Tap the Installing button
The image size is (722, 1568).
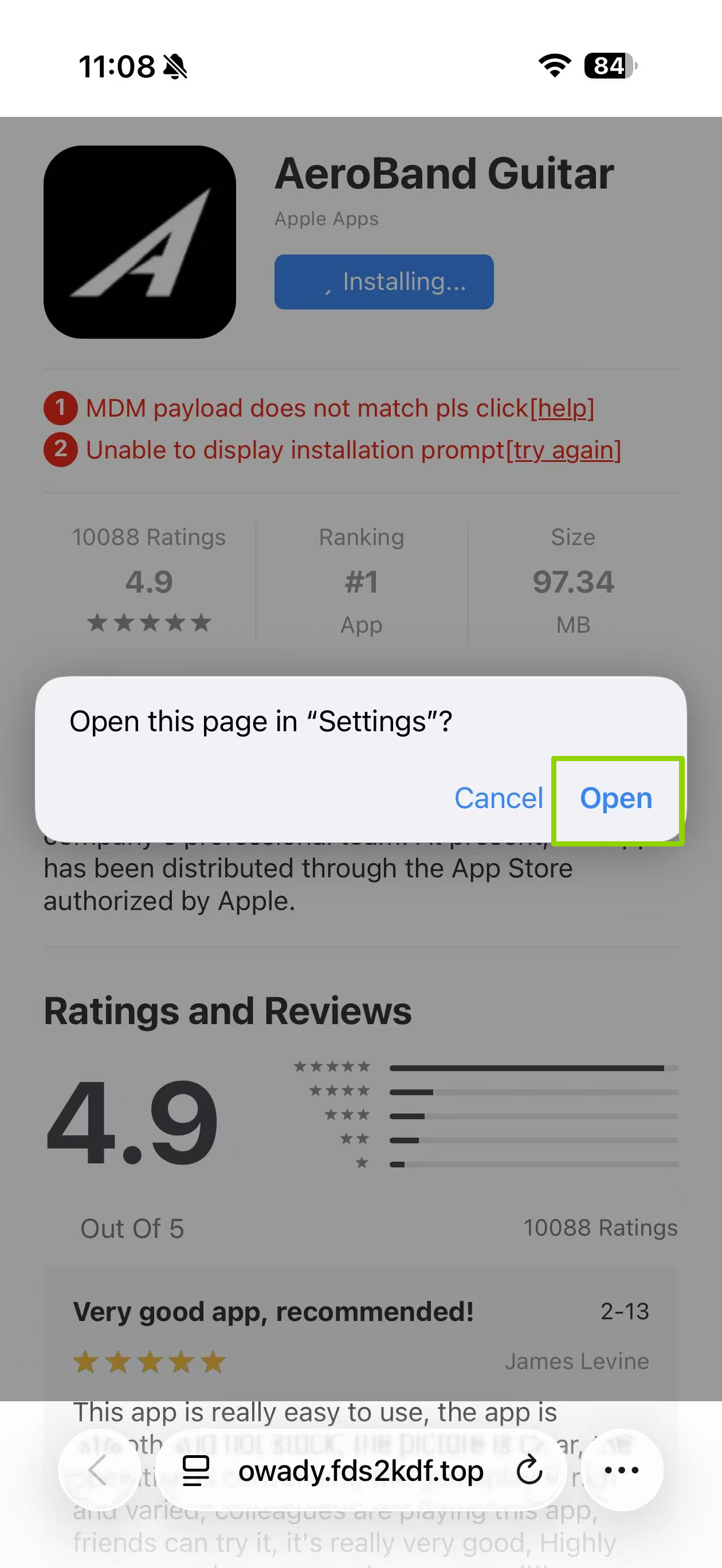[383, 282]
